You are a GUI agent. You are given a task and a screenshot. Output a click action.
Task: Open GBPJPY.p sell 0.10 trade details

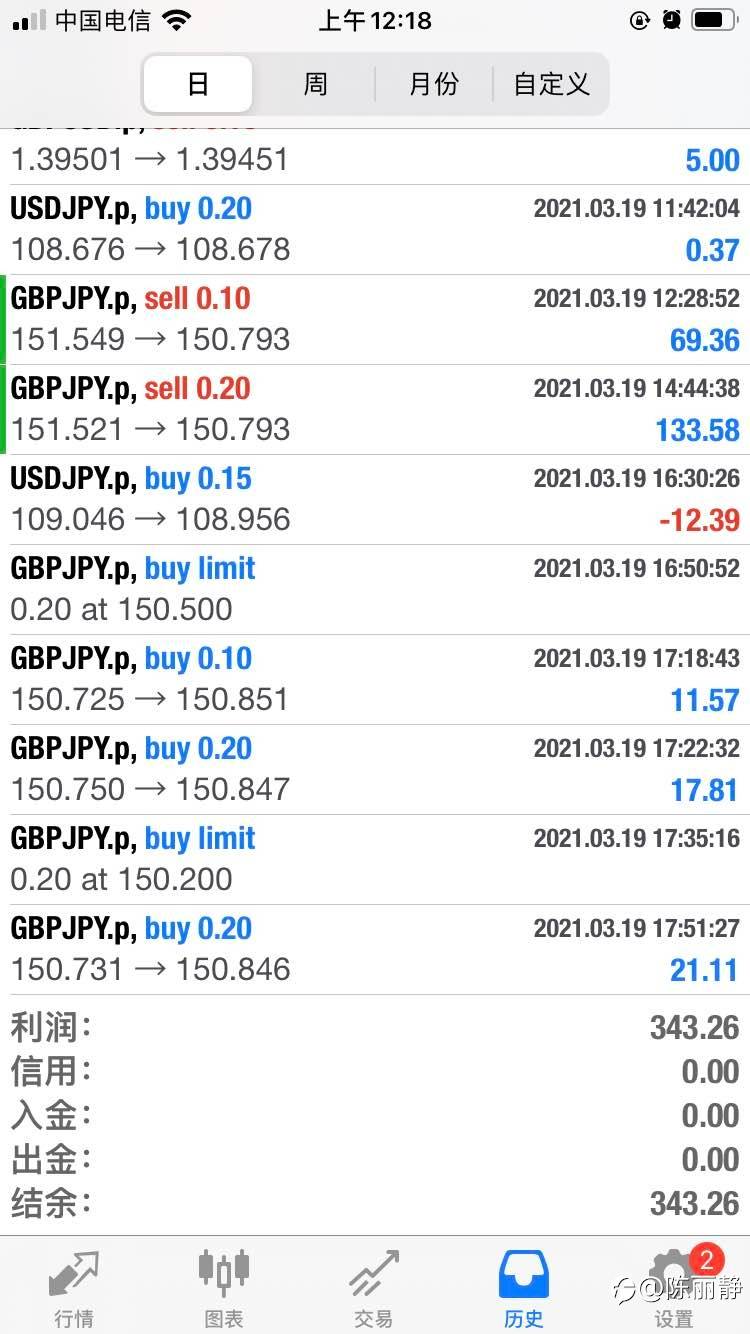pyautogui.click(x=375, y=319)
